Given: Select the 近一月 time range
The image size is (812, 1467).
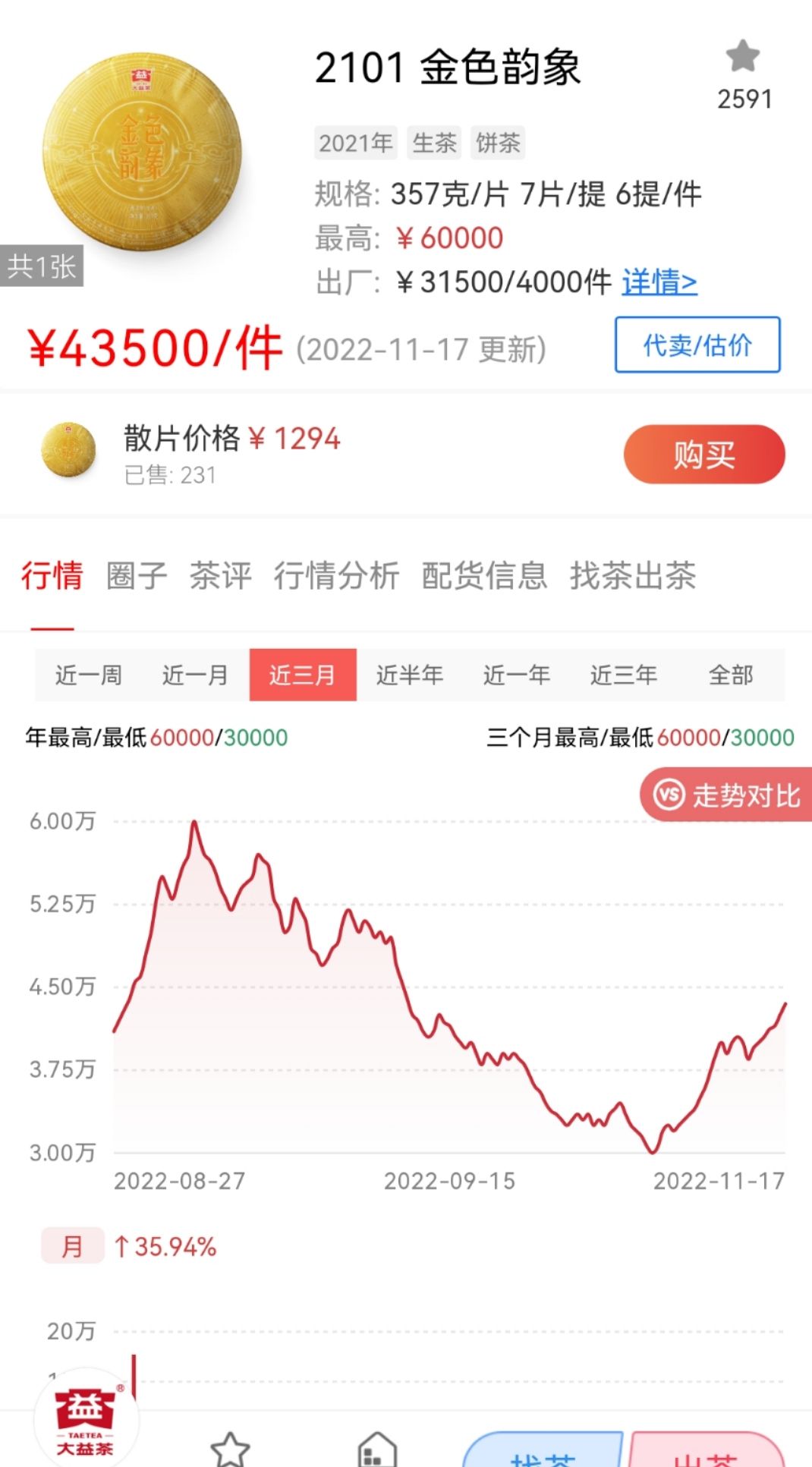Looking at the screenshot, I should coord(196,675).
